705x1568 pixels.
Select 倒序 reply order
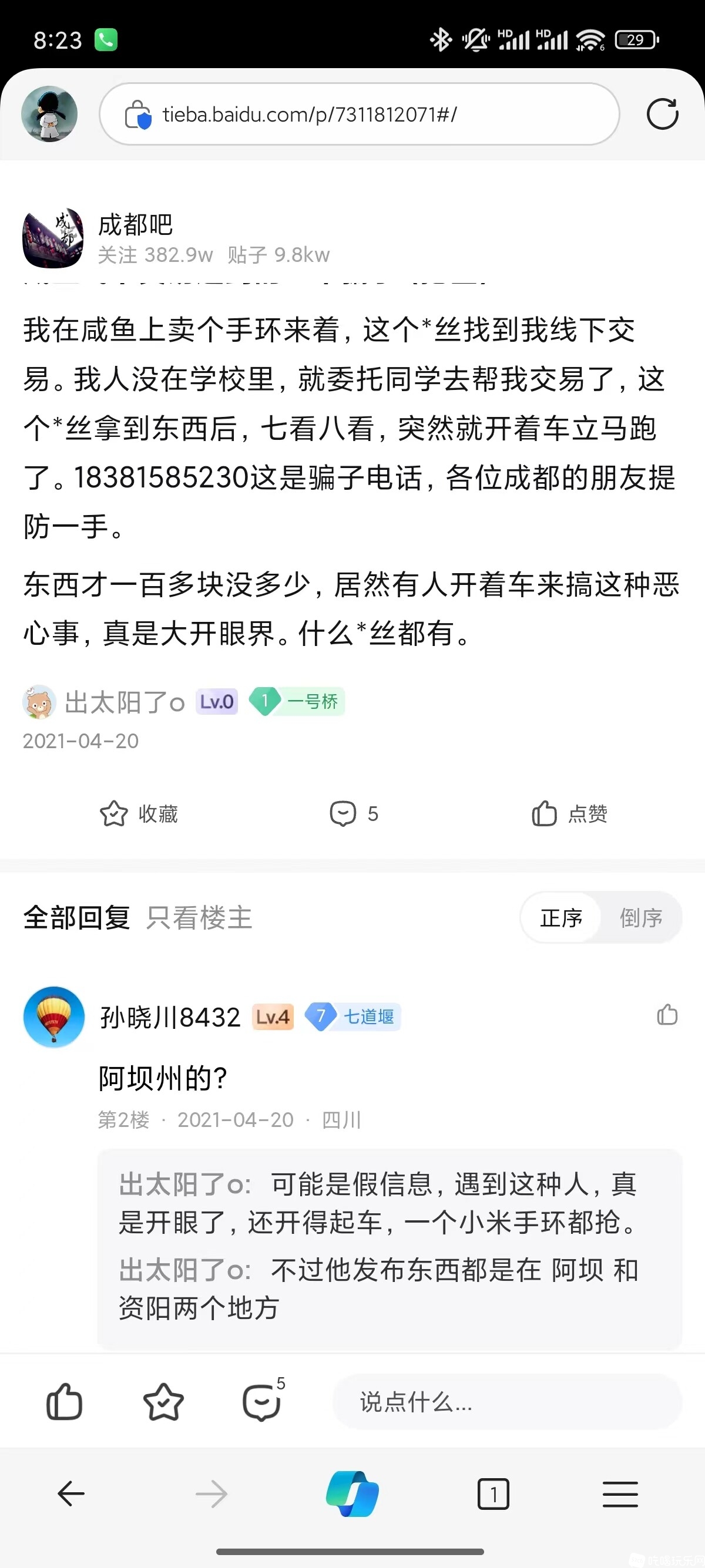640,918
